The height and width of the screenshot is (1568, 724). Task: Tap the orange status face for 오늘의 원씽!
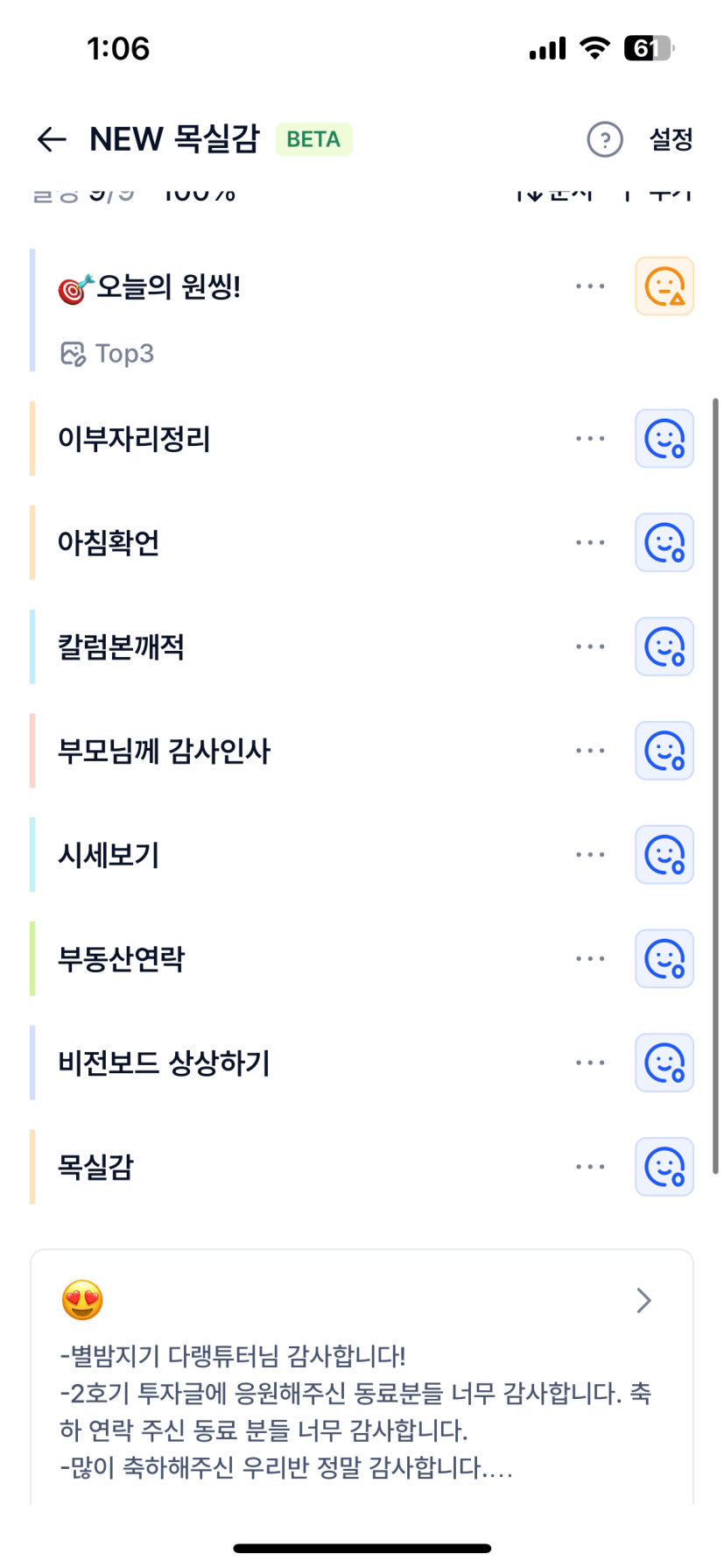(664, 286)
